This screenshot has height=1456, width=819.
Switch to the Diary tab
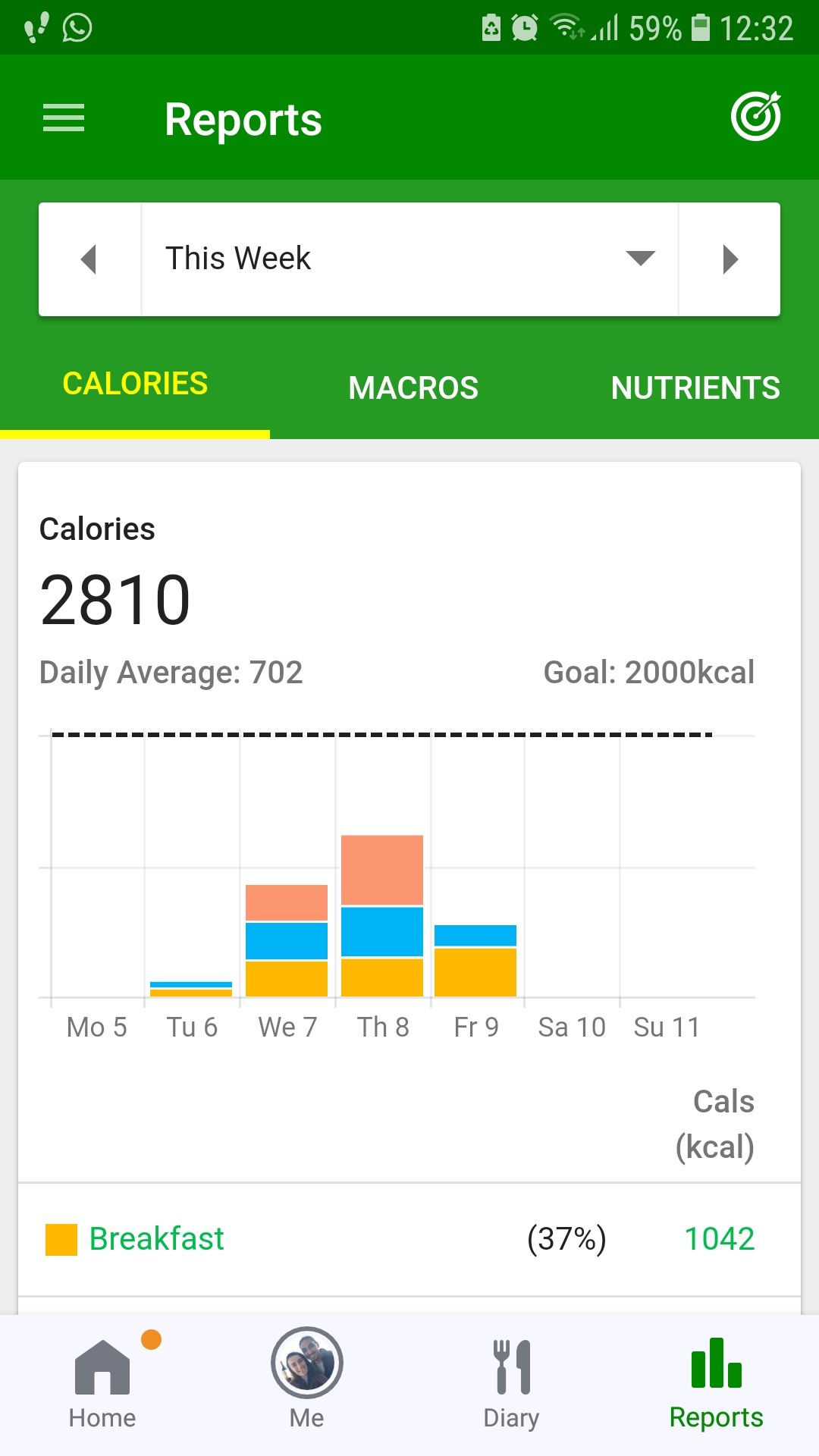pyautogui.click(x=512, y=1384)
